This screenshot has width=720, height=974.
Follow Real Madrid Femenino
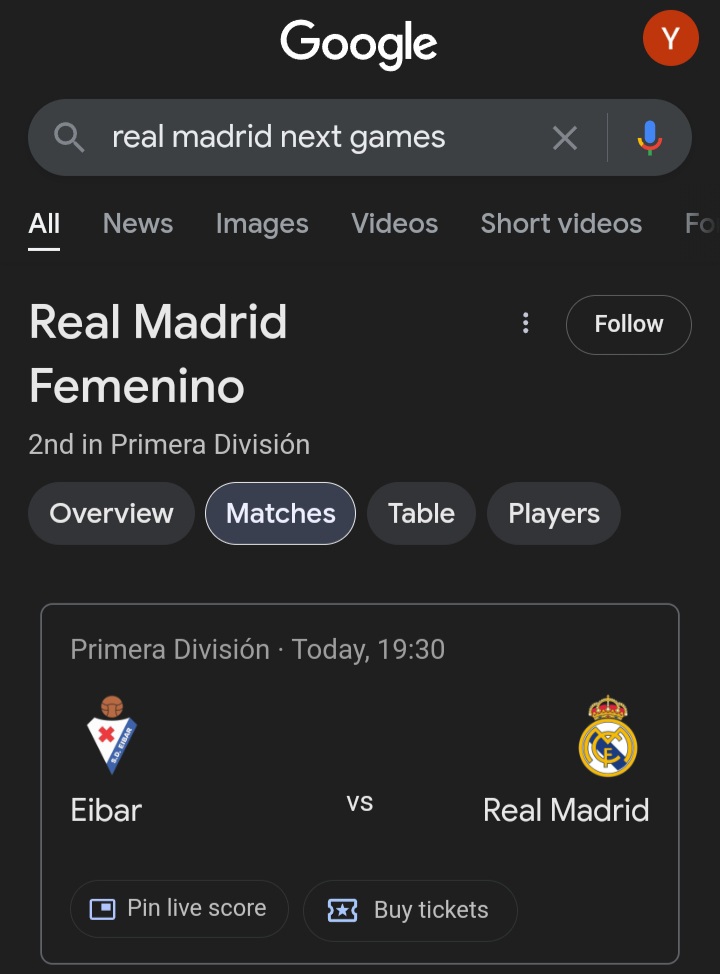(x=628, y=324)
